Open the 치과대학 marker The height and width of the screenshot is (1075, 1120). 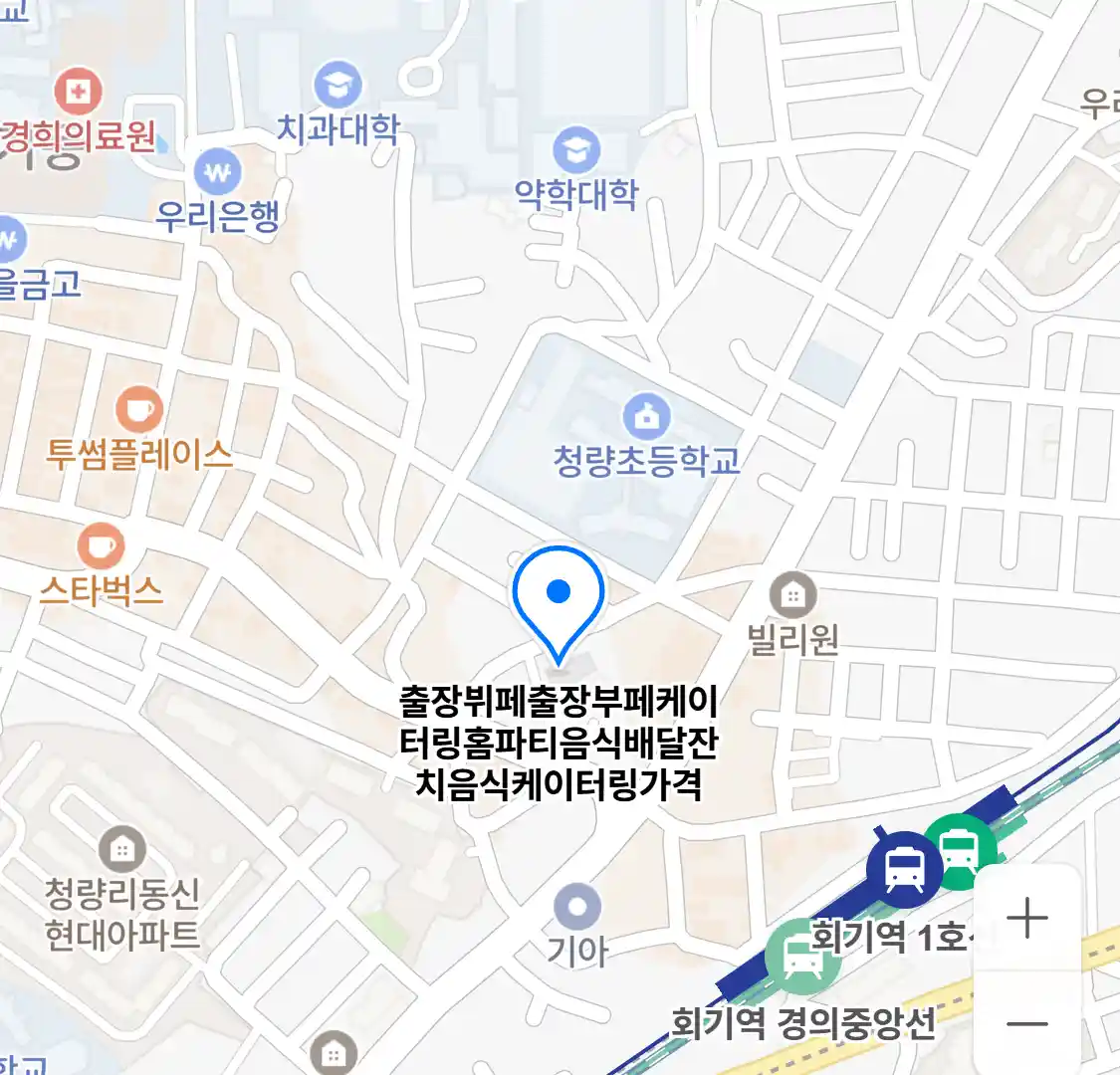pyautogui.click(x=337, y=86)
